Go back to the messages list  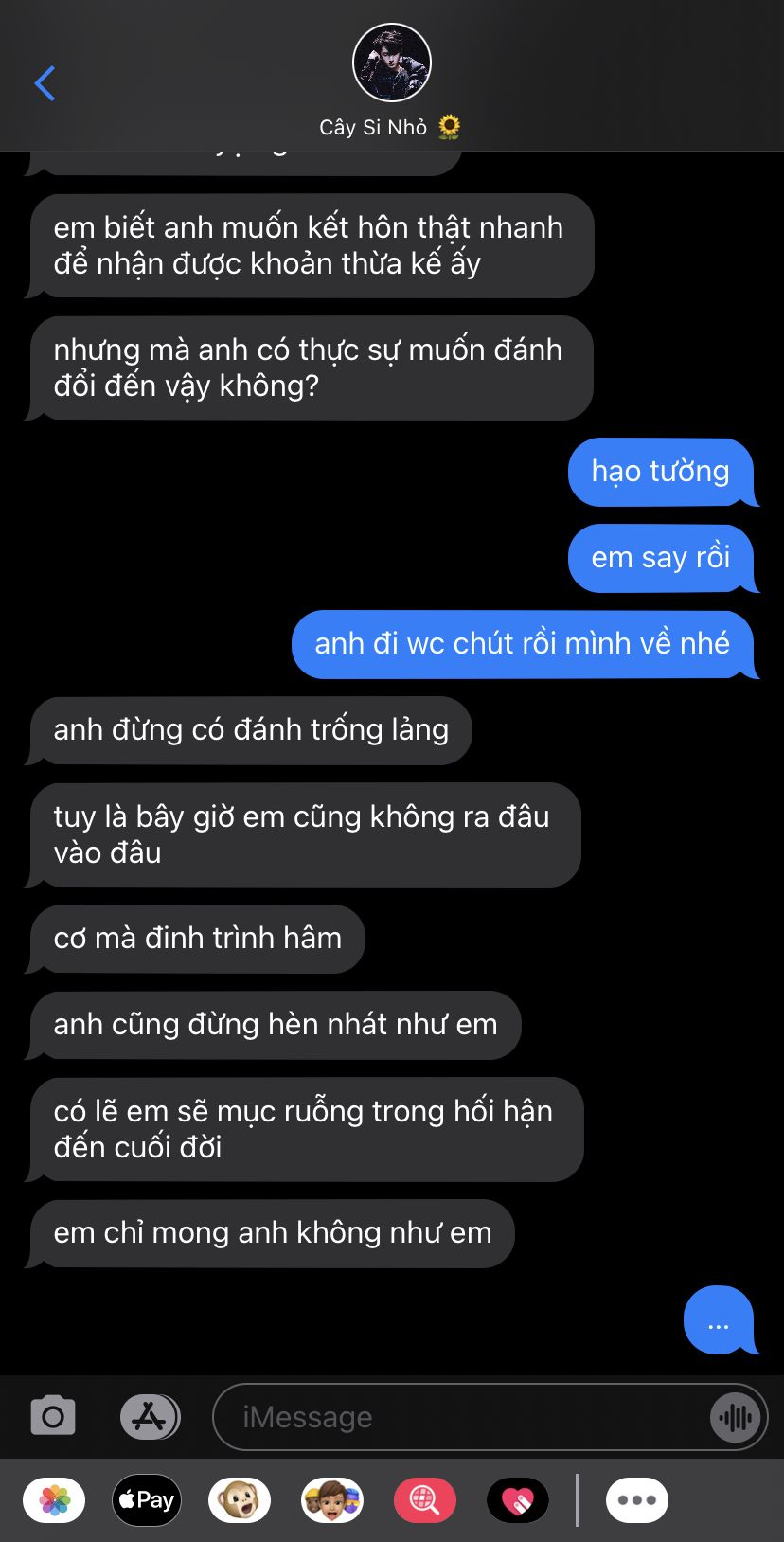click(x=45, y=83)
